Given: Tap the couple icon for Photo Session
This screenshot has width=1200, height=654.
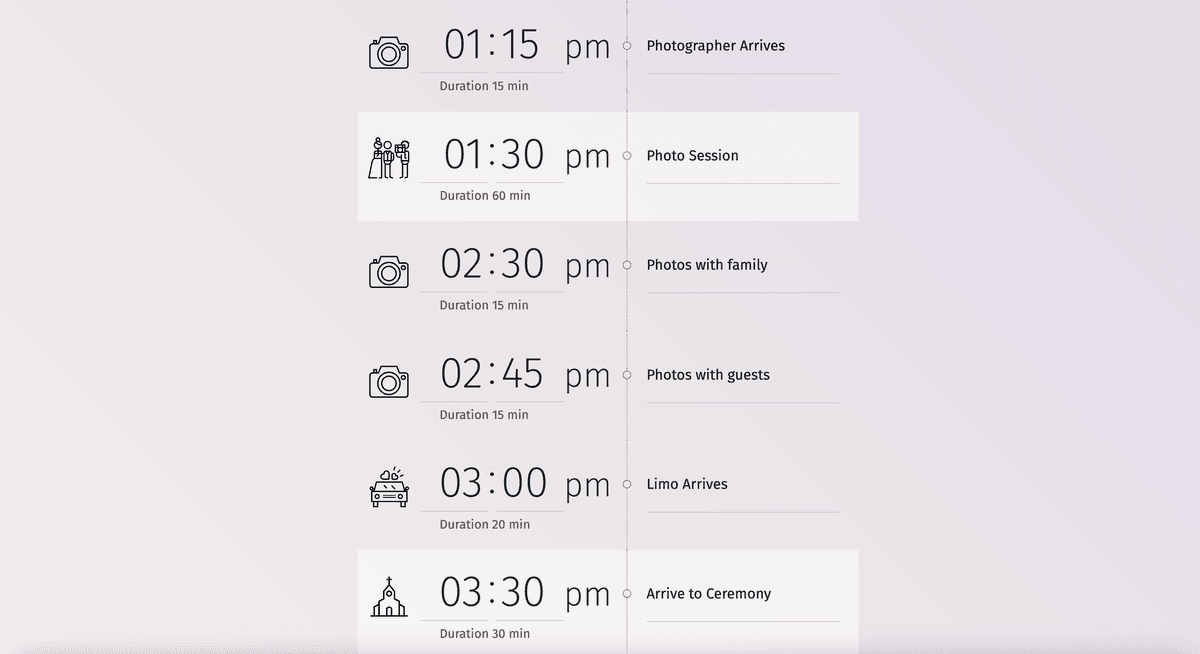Looking at the screenshot, I should [x=389, y=159].
